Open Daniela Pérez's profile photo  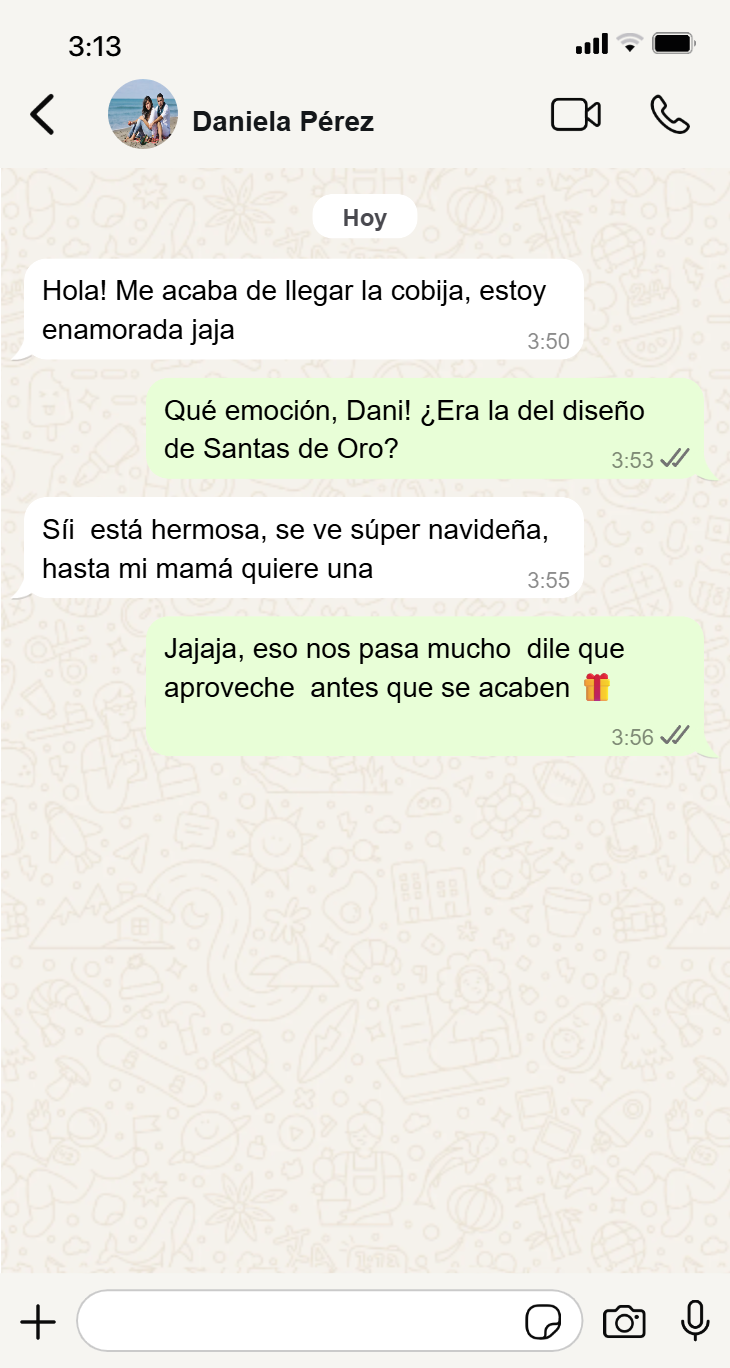coord(143,115)
